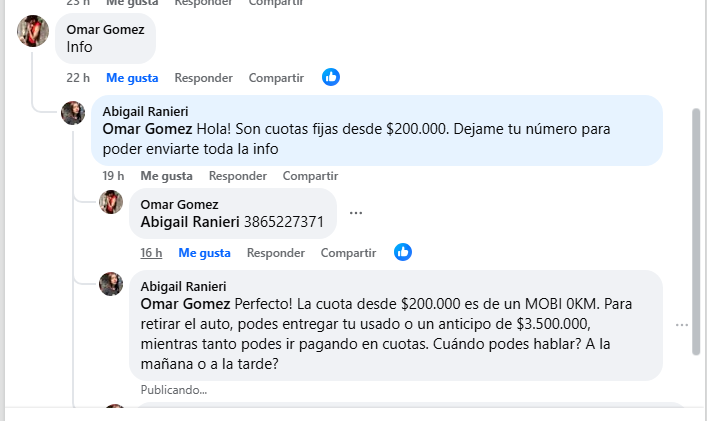707x421 pixels.
Task: Share Omar's phone number comment
Action: pos(348,253)
